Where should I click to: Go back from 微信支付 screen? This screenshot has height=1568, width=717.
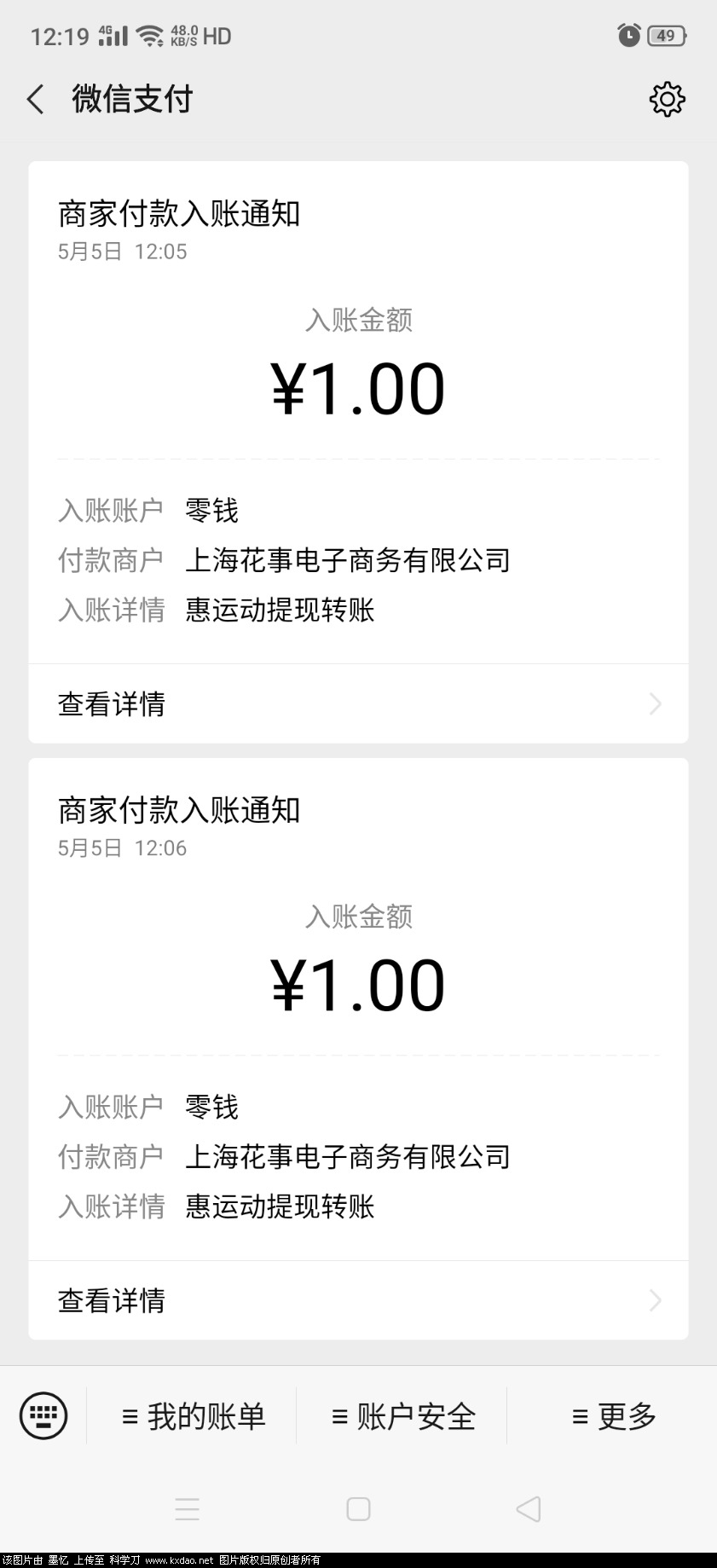coord(36,100)
